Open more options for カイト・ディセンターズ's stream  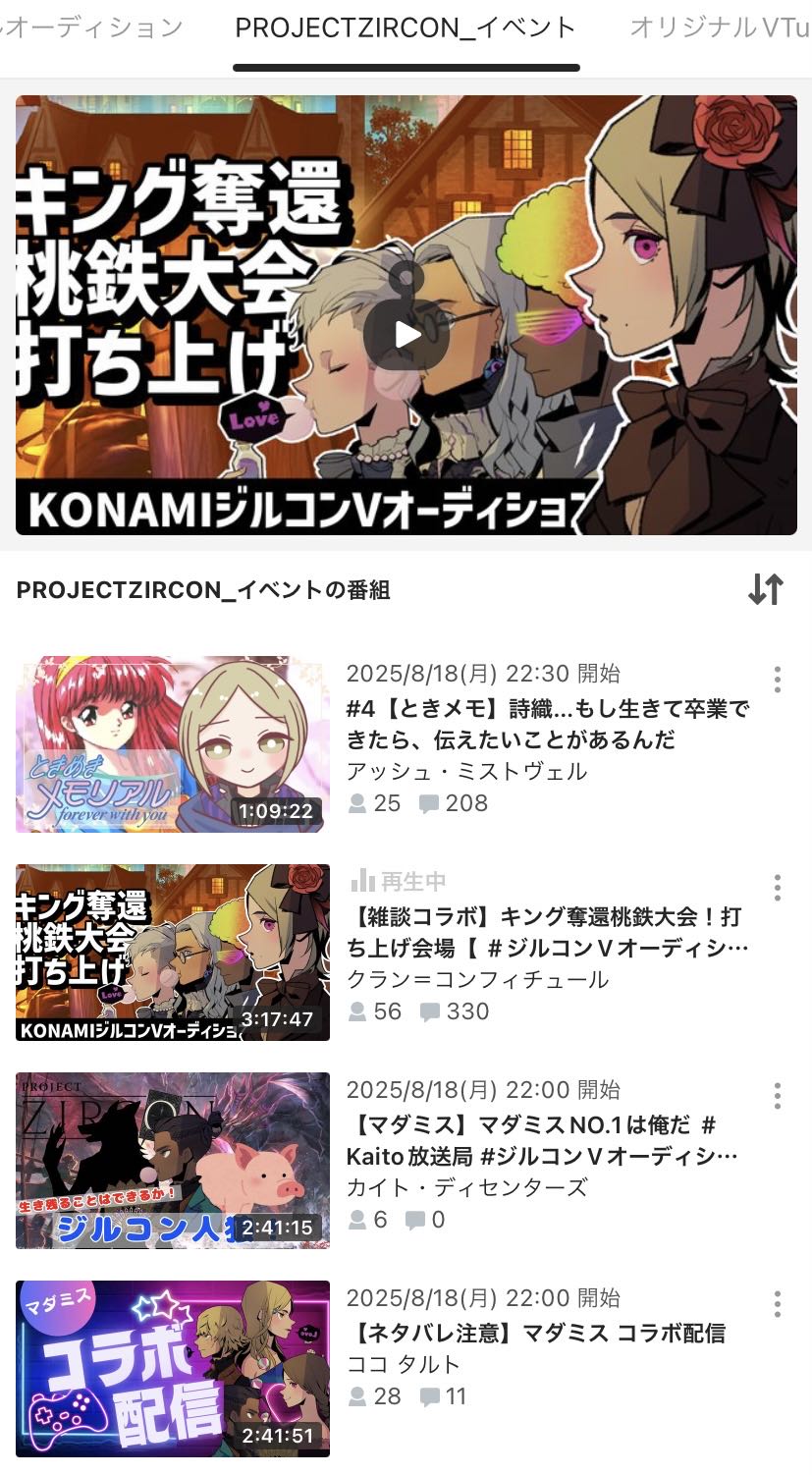777,1096
